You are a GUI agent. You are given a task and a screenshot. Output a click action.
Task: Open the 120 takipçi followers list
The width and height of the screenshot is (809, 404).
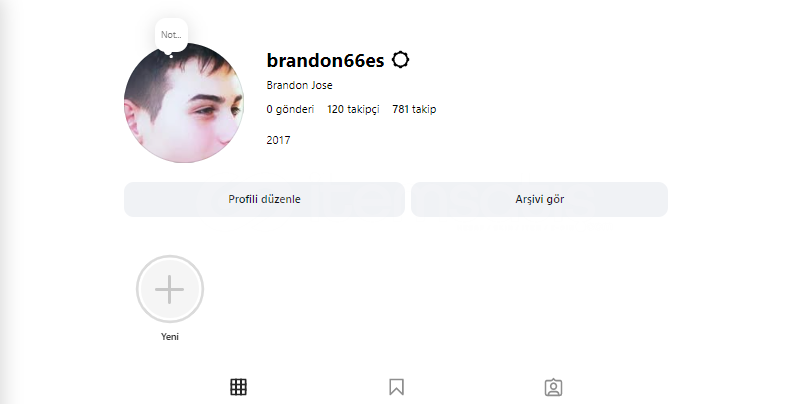click(353, 109)
